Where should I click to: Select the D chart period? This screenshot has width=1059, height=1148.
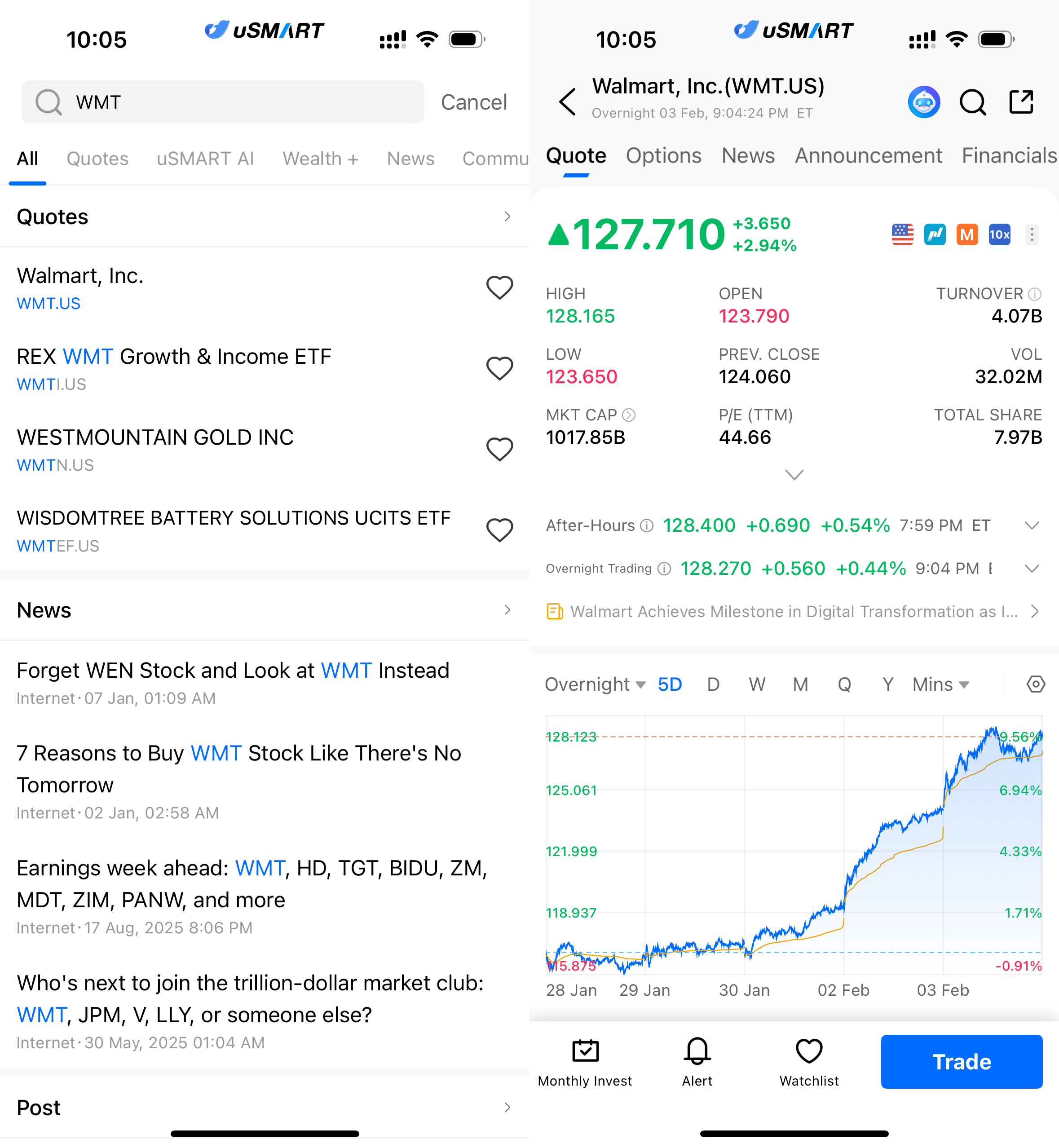[713, 684]
